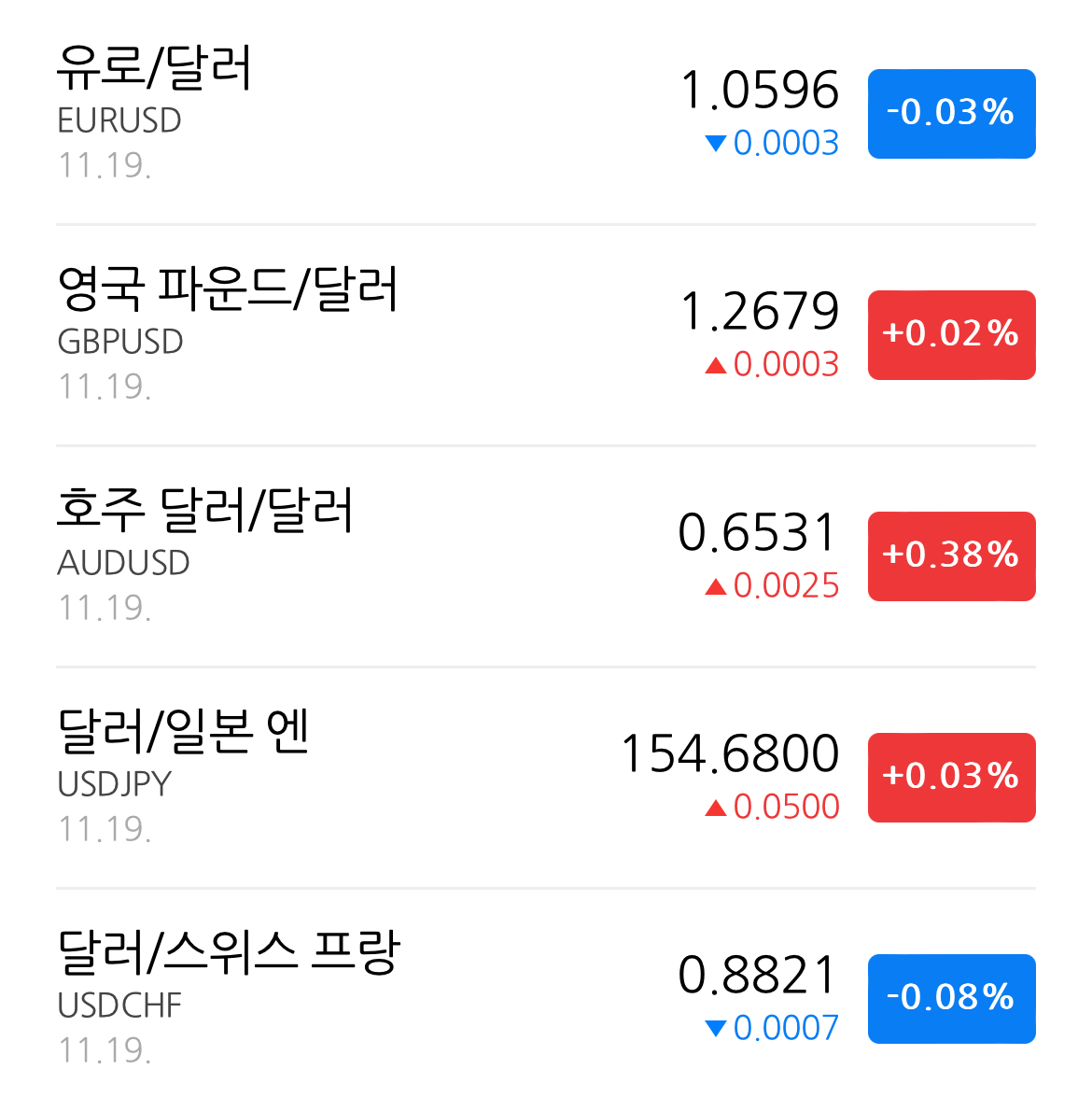This screenshot has width=1092, height=1097.
Task: Open the 영국 파운드/달러 GBPUSD row
Action: (546, 335)
